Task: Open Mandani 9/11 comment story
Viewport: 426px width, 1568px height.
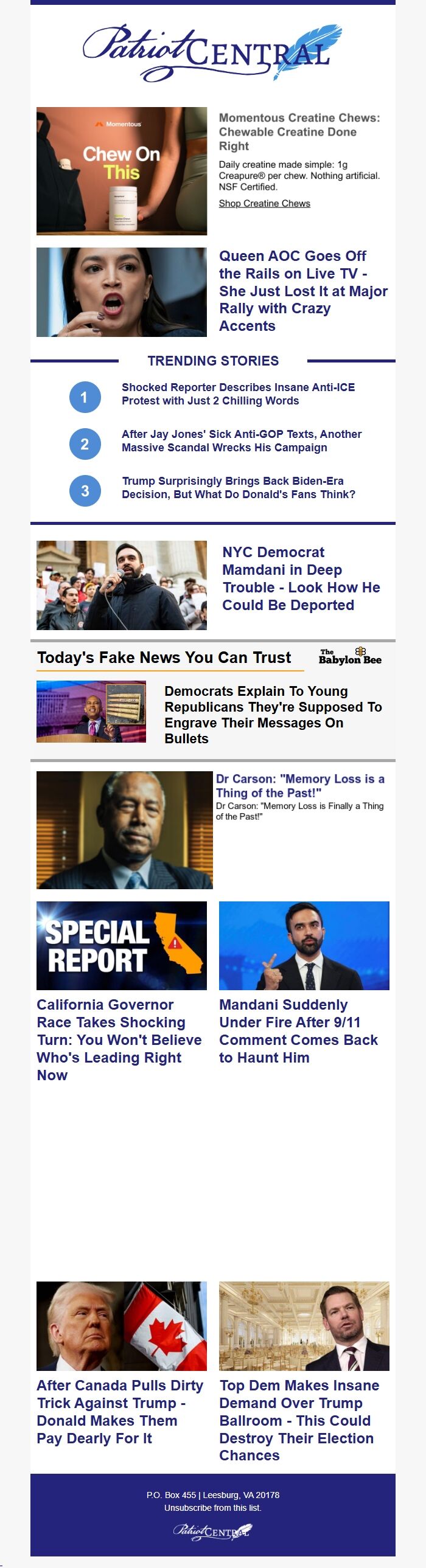Action: click(x=298, y=1030)
